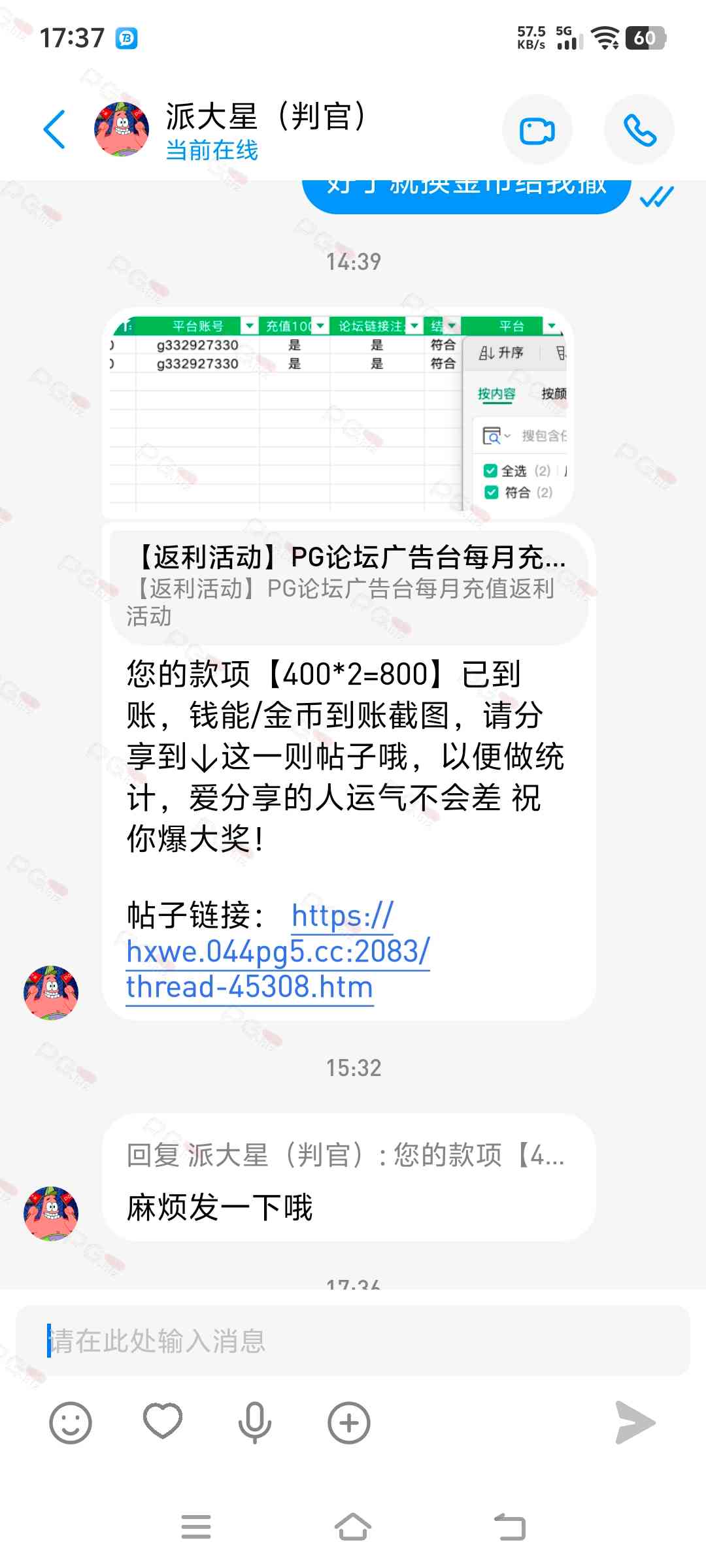Jump to quoted 您的款项 reply message
Image resolution: width=706 pixels, height=1568 pixels.
click(346, 1155)
